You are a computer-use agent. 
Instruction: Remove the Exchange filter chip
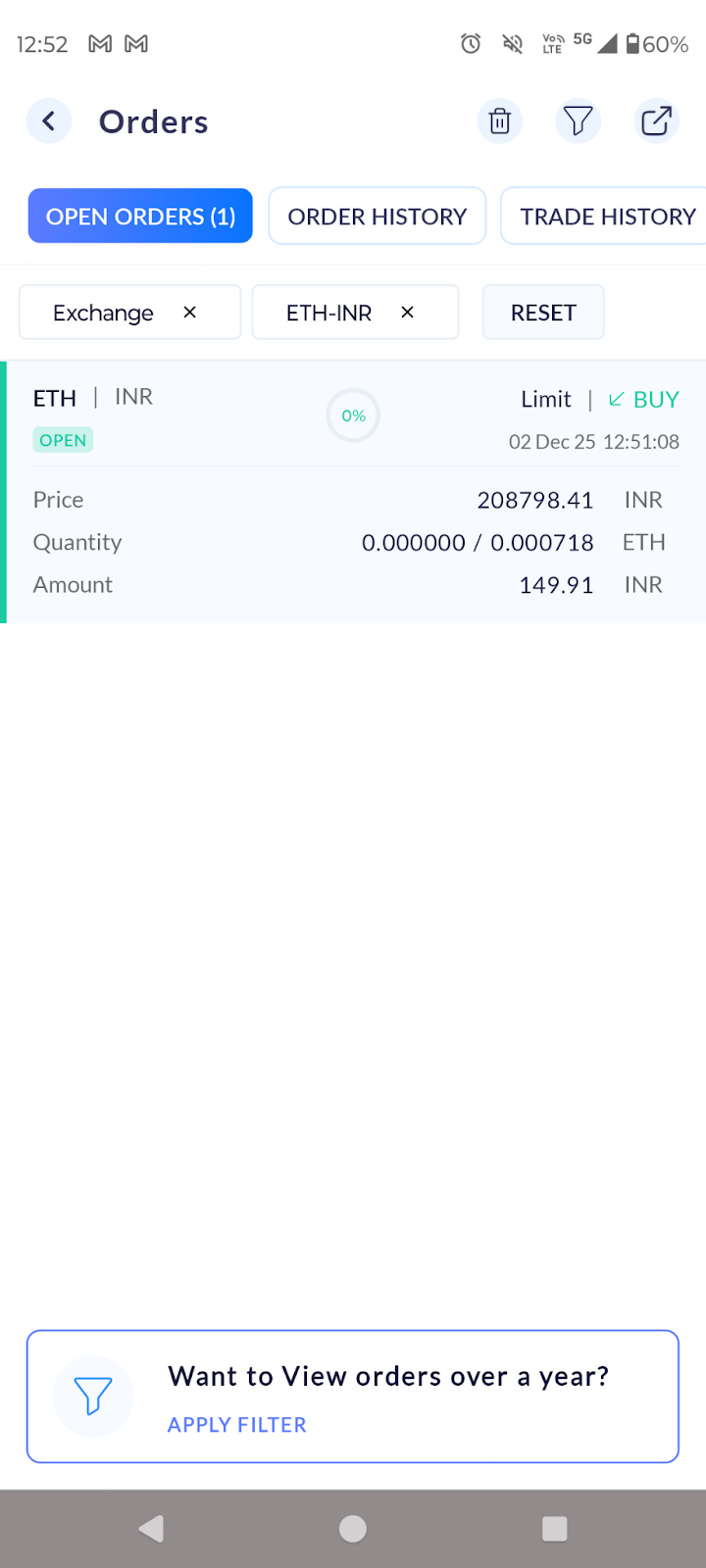tap(190, 313)
